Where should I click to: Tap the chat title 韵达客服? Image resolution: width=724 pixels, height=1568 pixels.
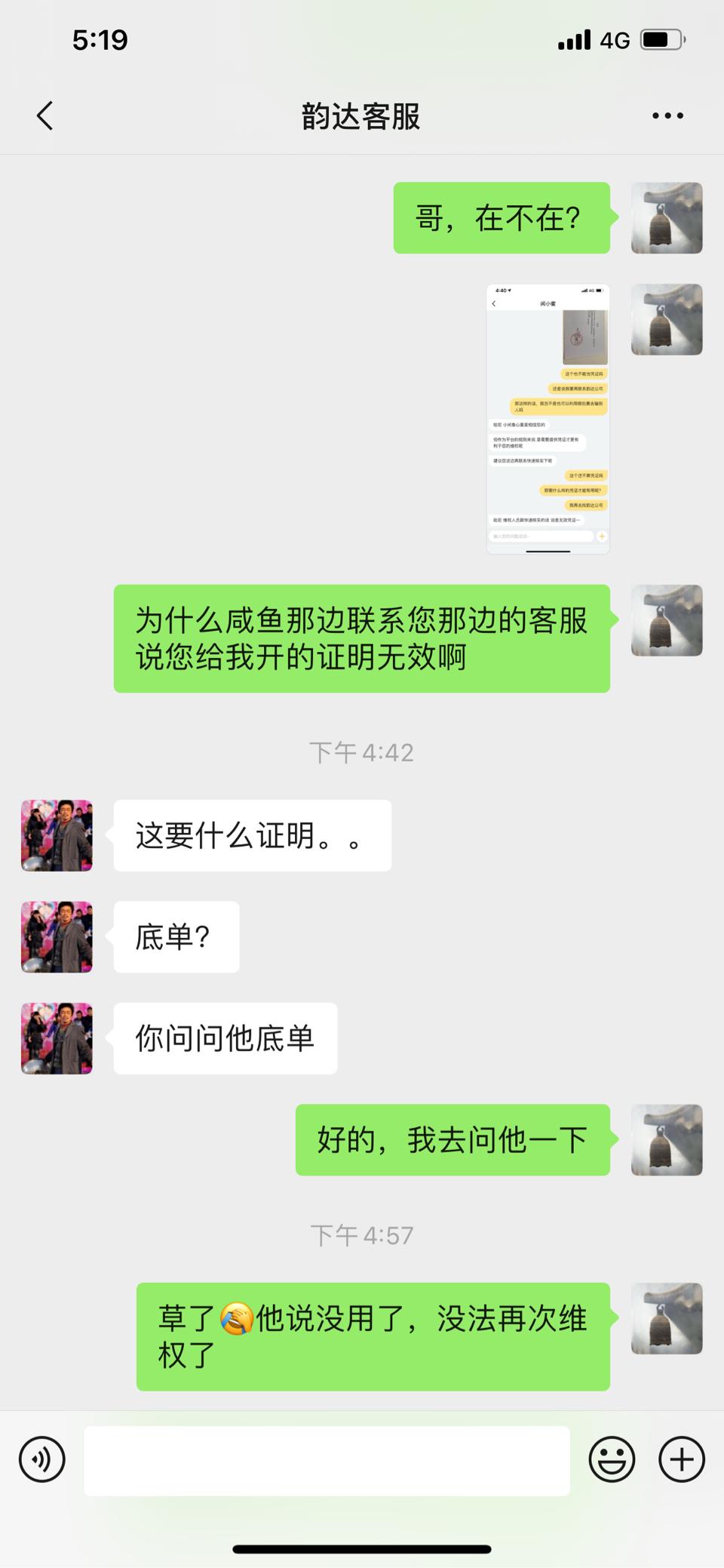(x=362, y=117)
